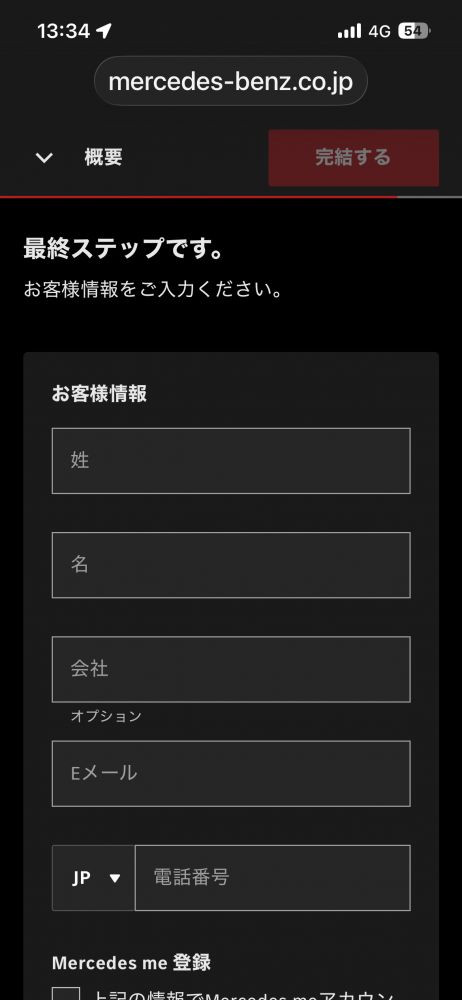Check the Mercedes me 登録 checkbox
Screen dimensions: 462x1000
coord(66,994)
